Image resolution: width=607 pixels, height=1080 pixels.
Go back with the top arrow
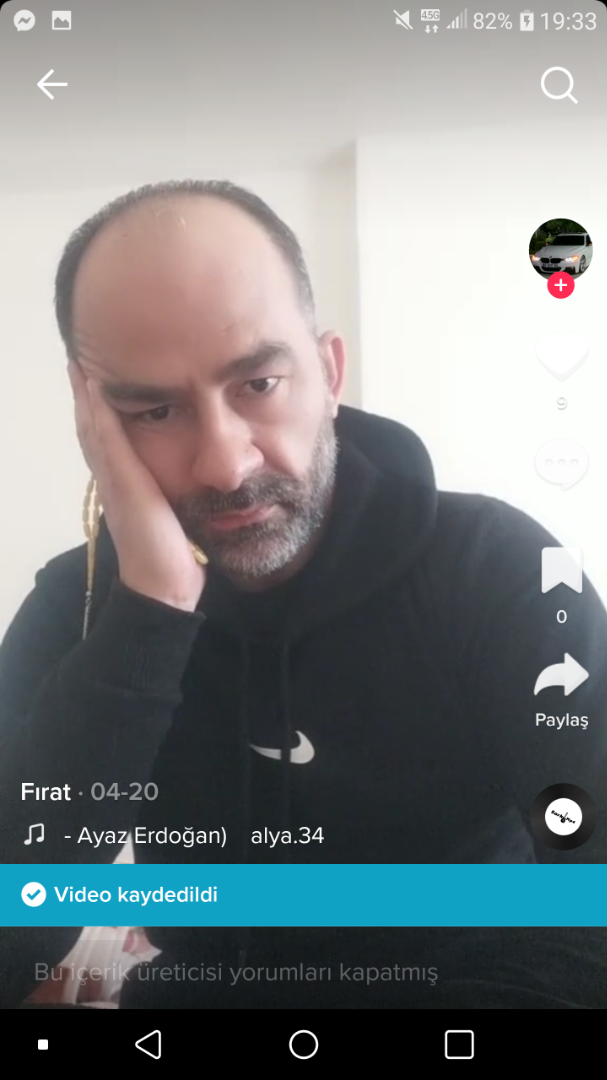click(x=52, y=85)
